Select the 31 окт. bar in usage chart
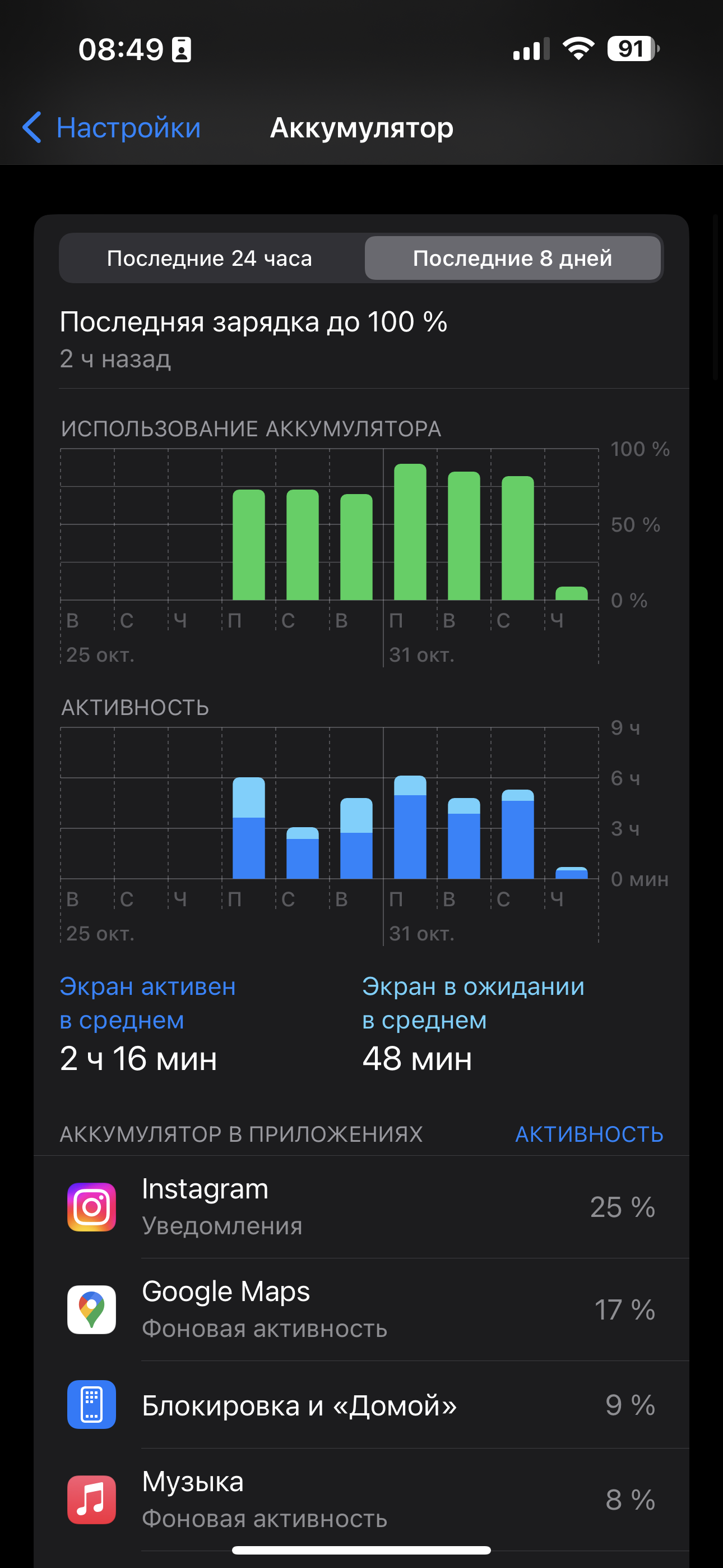The height and width of the screenshot is (1568, 723). (x=410, y=532)
